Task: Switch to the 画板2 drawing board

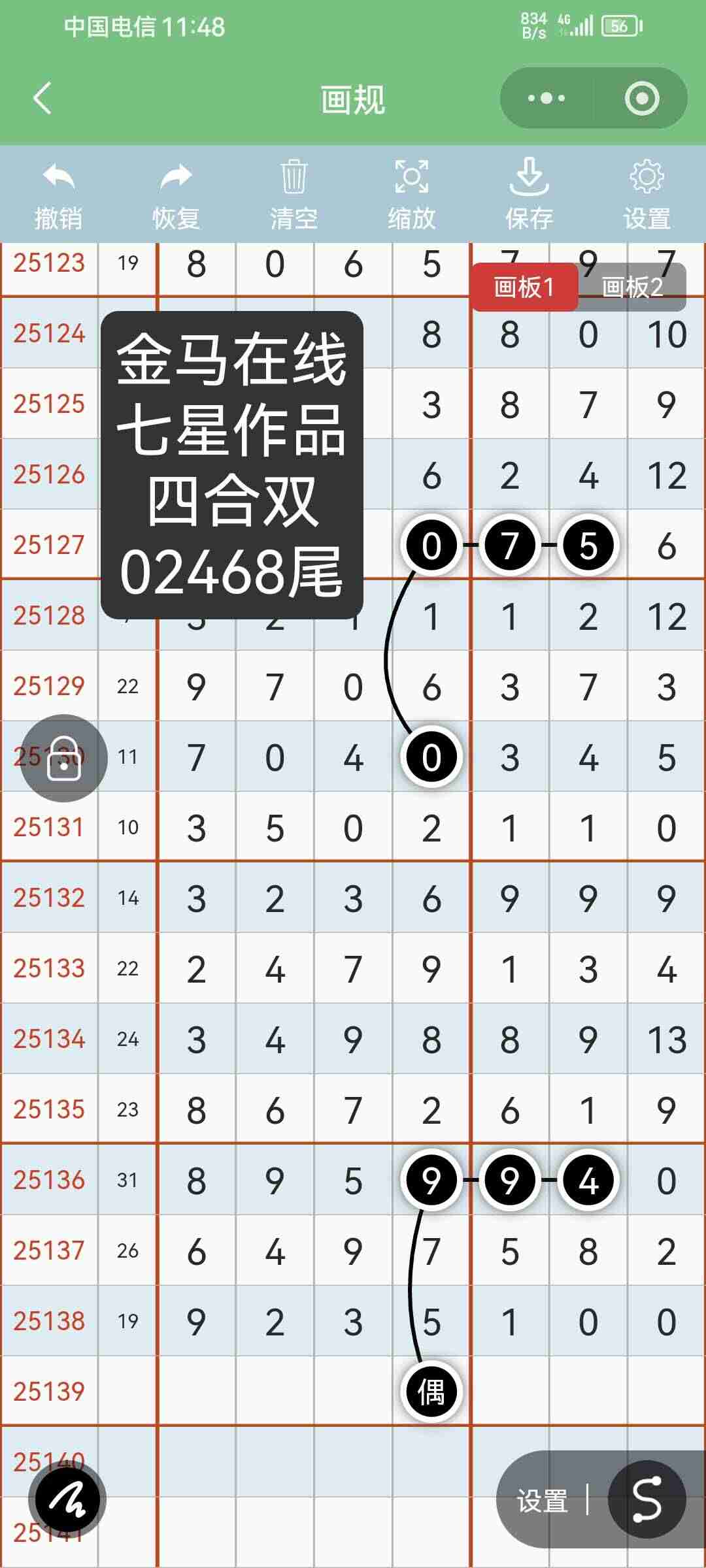Action: pyautogui.click(x=631, y=286)
